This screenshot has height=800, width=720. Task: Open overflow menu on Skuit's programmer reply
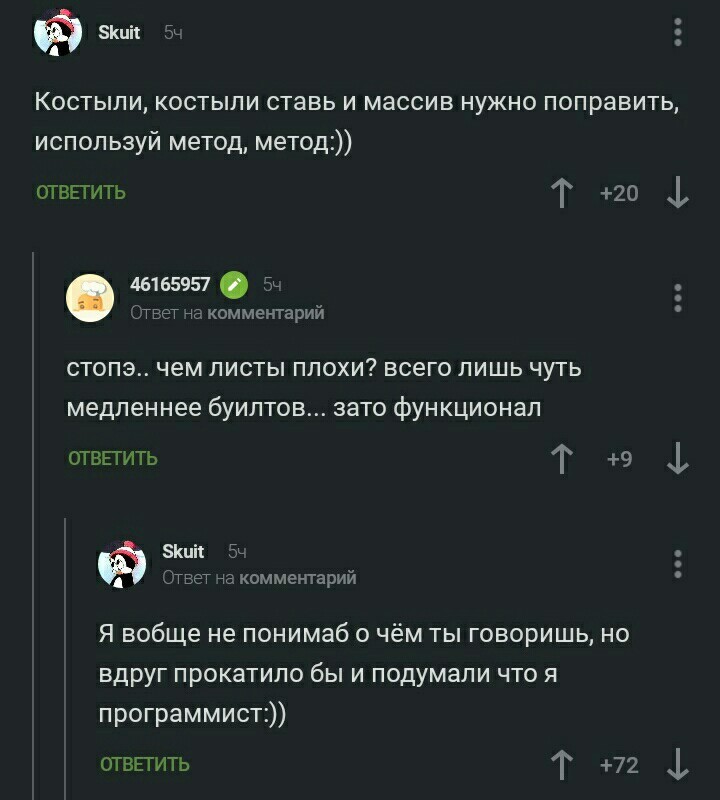(678, 564)
